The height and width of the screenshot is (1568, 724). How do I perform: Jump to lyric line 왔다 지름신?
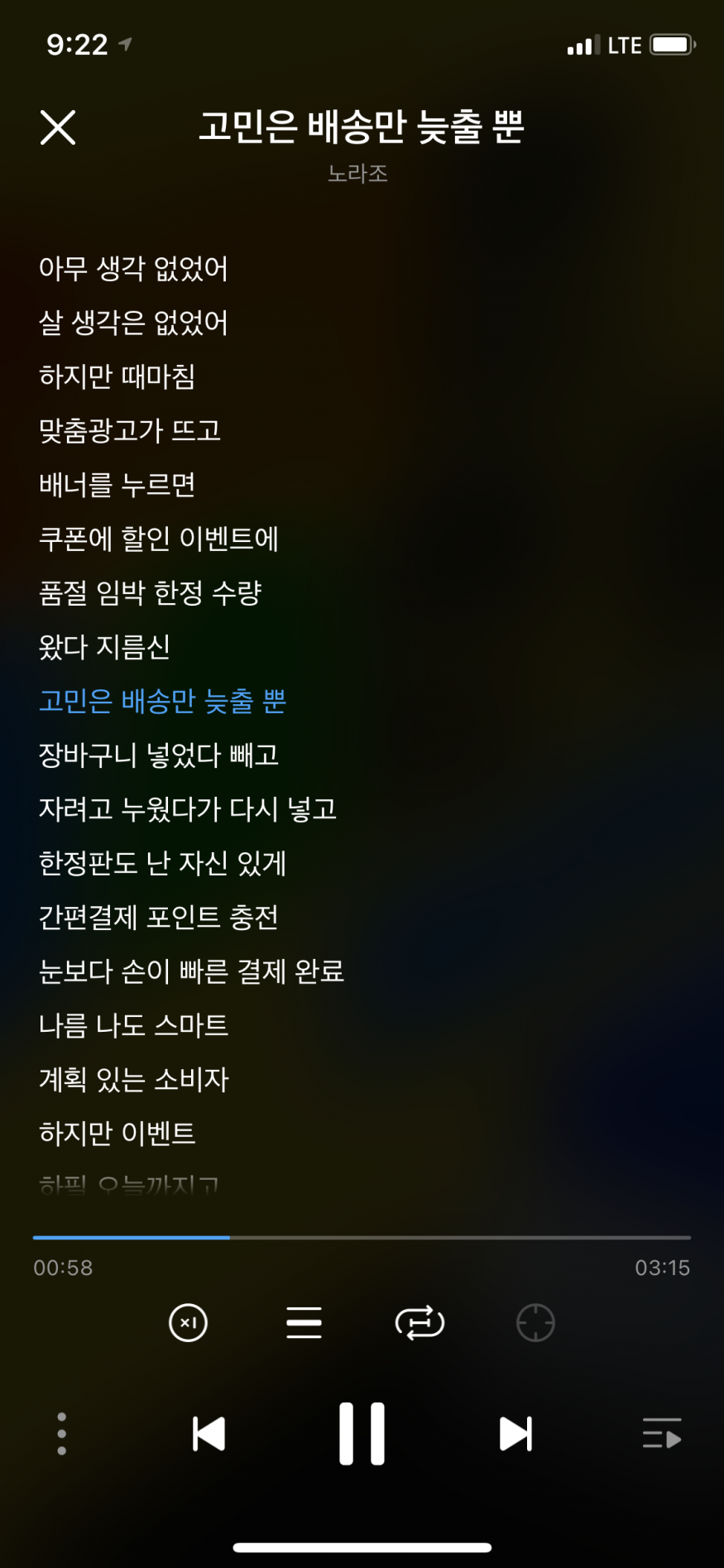(105, 647)
